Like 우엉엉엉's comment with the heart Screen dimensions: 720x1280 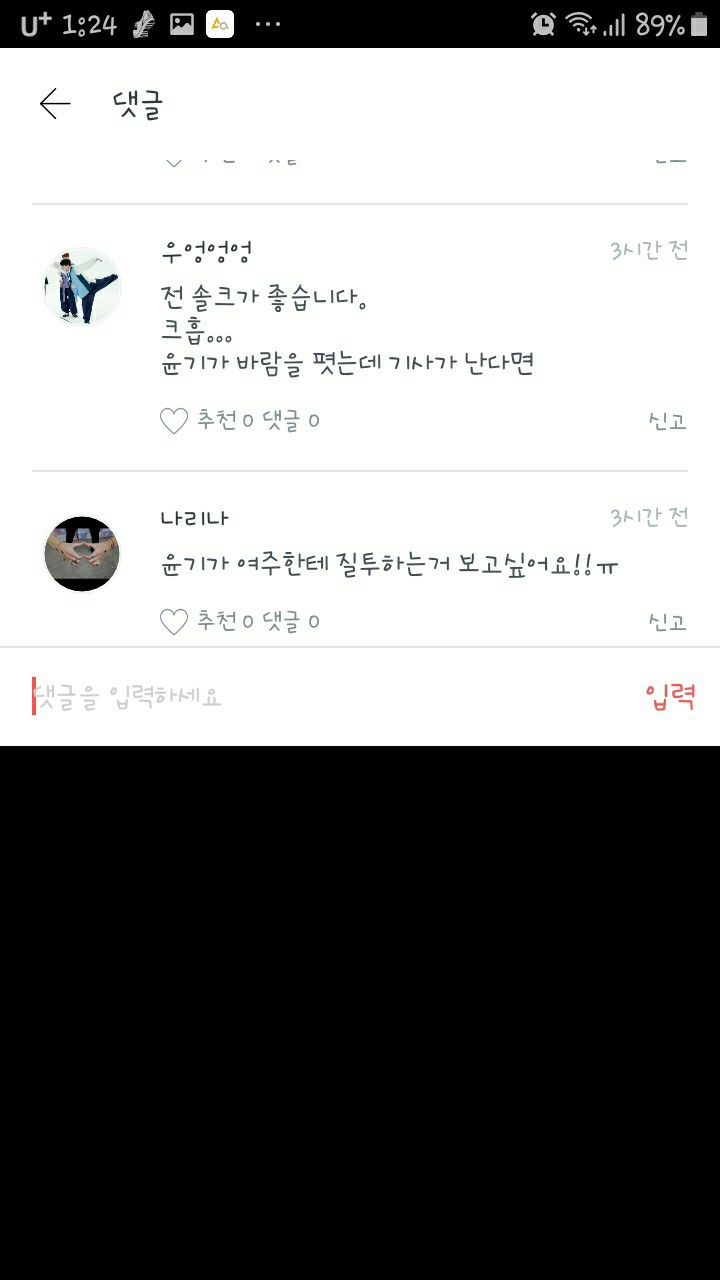[175, 421]
